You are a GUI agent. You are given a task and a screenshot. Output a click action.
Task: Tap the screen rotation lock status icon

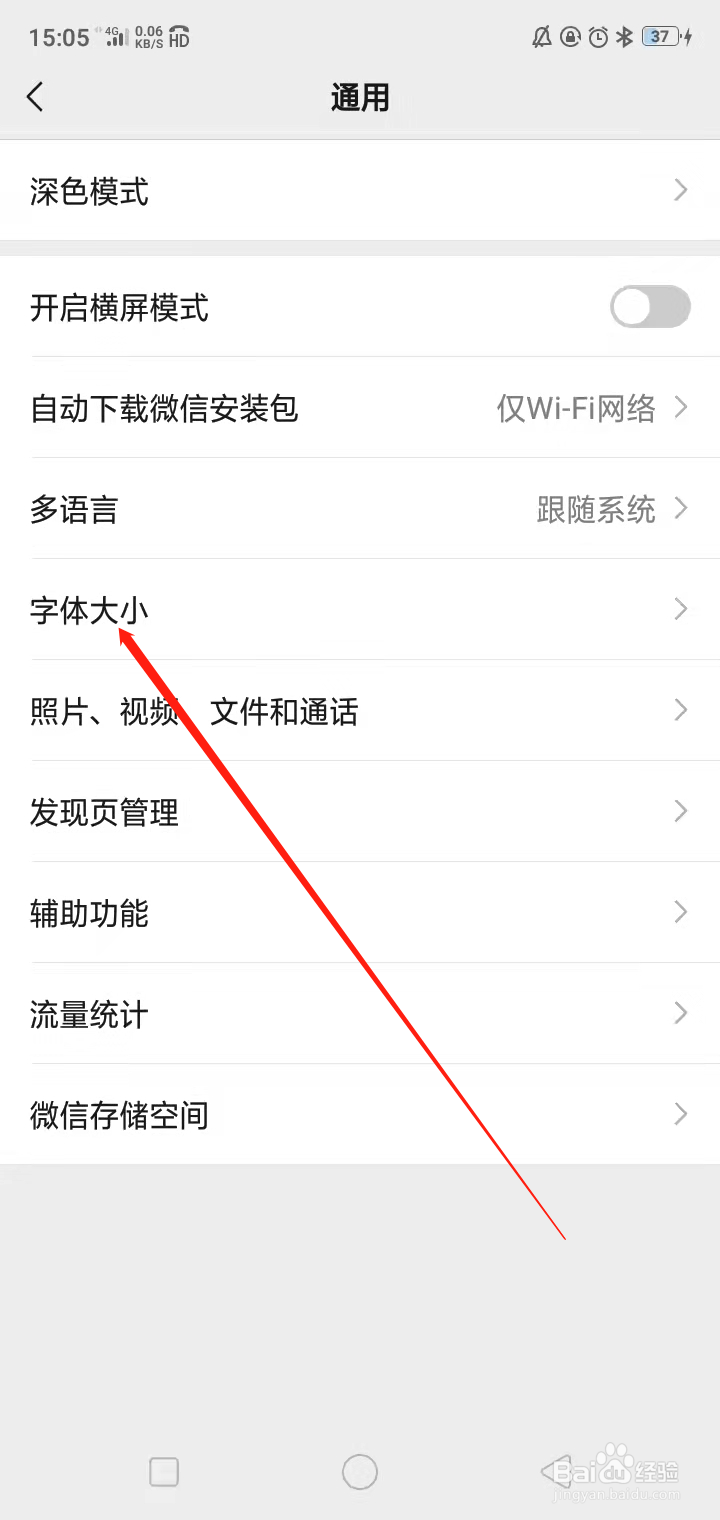tap(569, 37)
